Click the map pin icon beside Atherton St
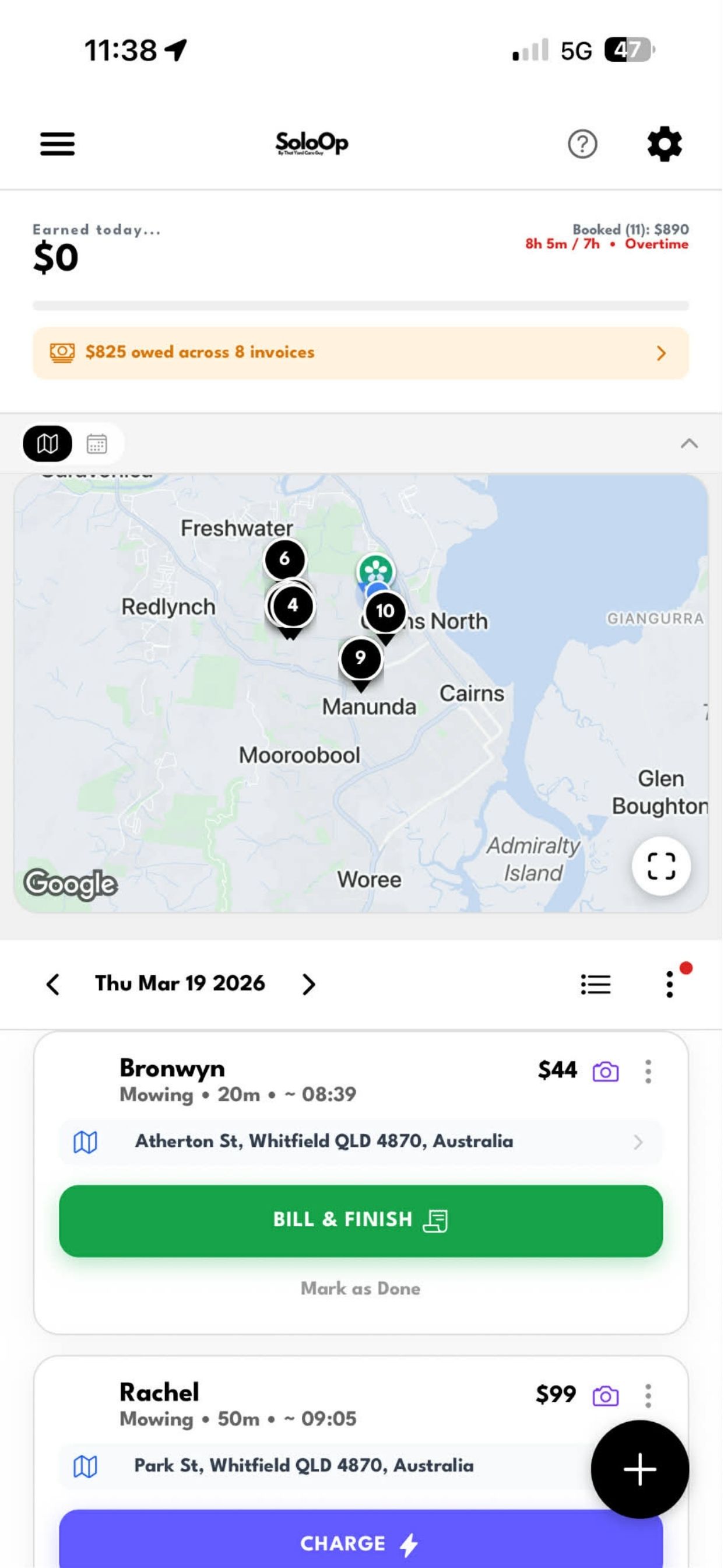Viewport: 724px width, 1568px height. pos(86,1142)
